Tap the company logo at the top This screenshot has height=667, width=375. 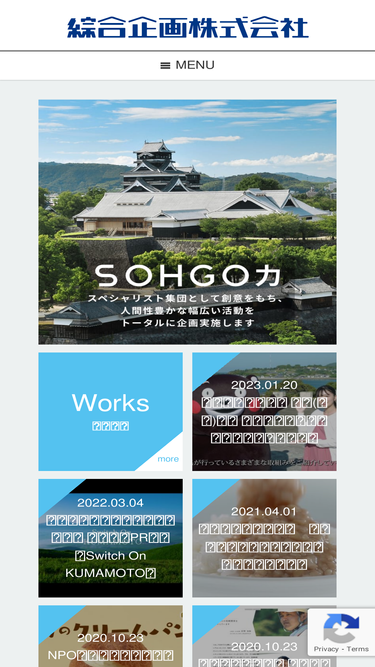[x=188, y=28]
